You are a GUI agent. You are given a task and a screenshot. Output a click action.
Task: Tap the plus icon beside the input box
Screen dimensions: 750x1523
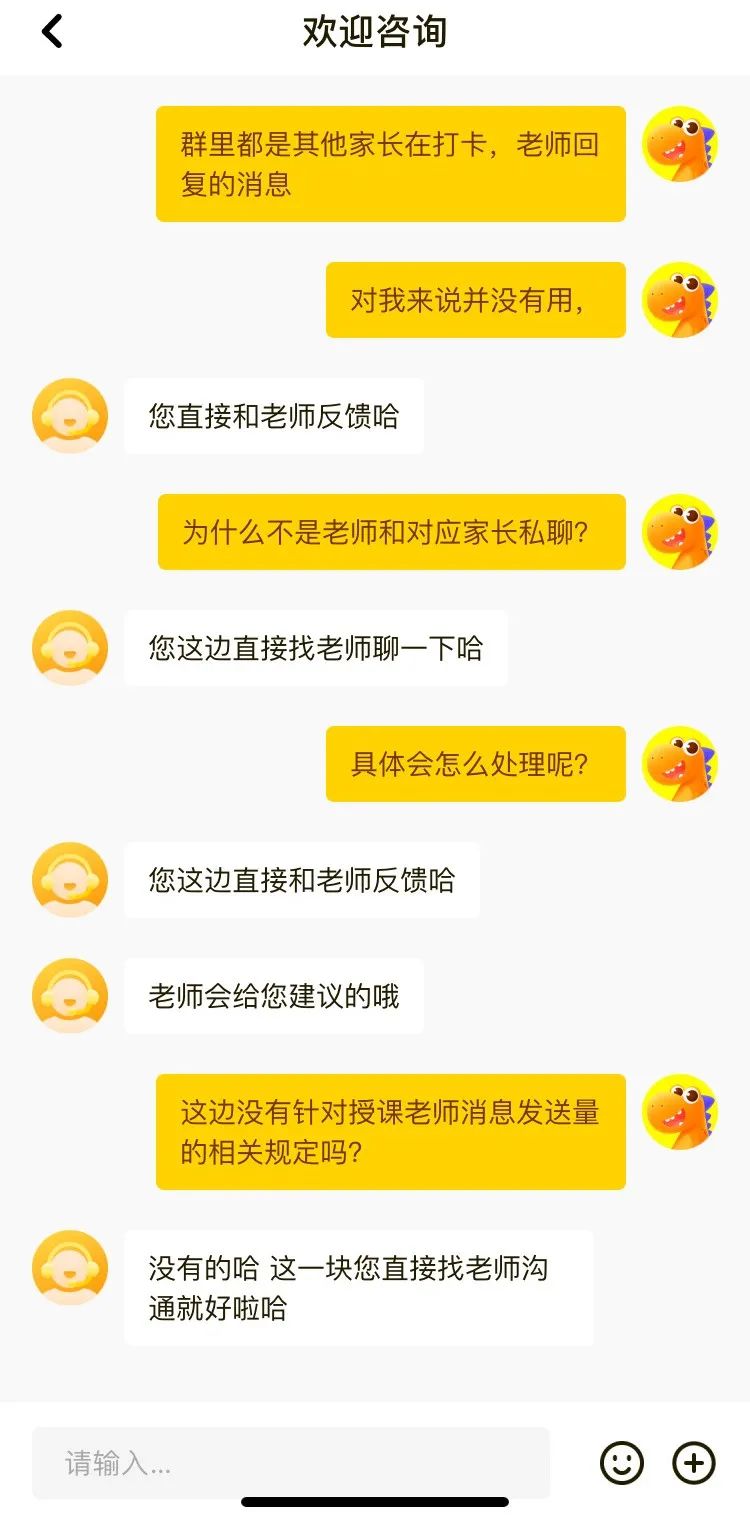pyautogui.click(x=693, y=1462)
